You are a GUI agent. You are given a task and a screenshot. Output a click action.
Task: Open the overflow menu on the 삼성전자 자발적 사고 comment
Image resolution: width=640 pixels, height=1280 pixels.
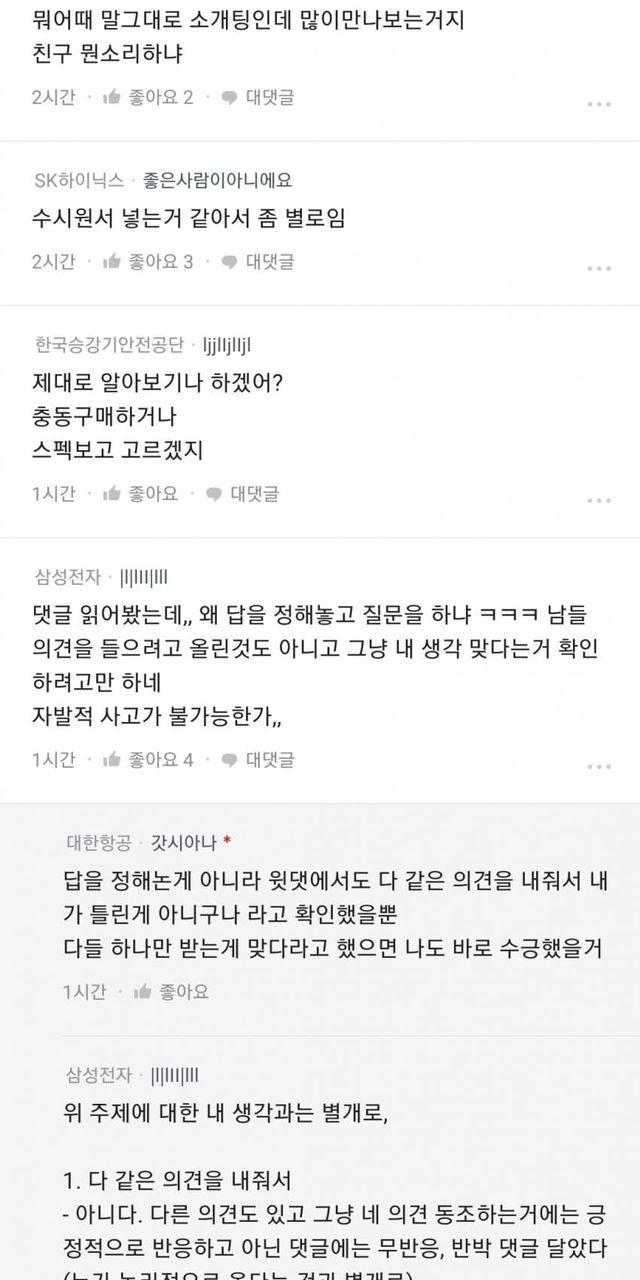[x=599, y=766]
